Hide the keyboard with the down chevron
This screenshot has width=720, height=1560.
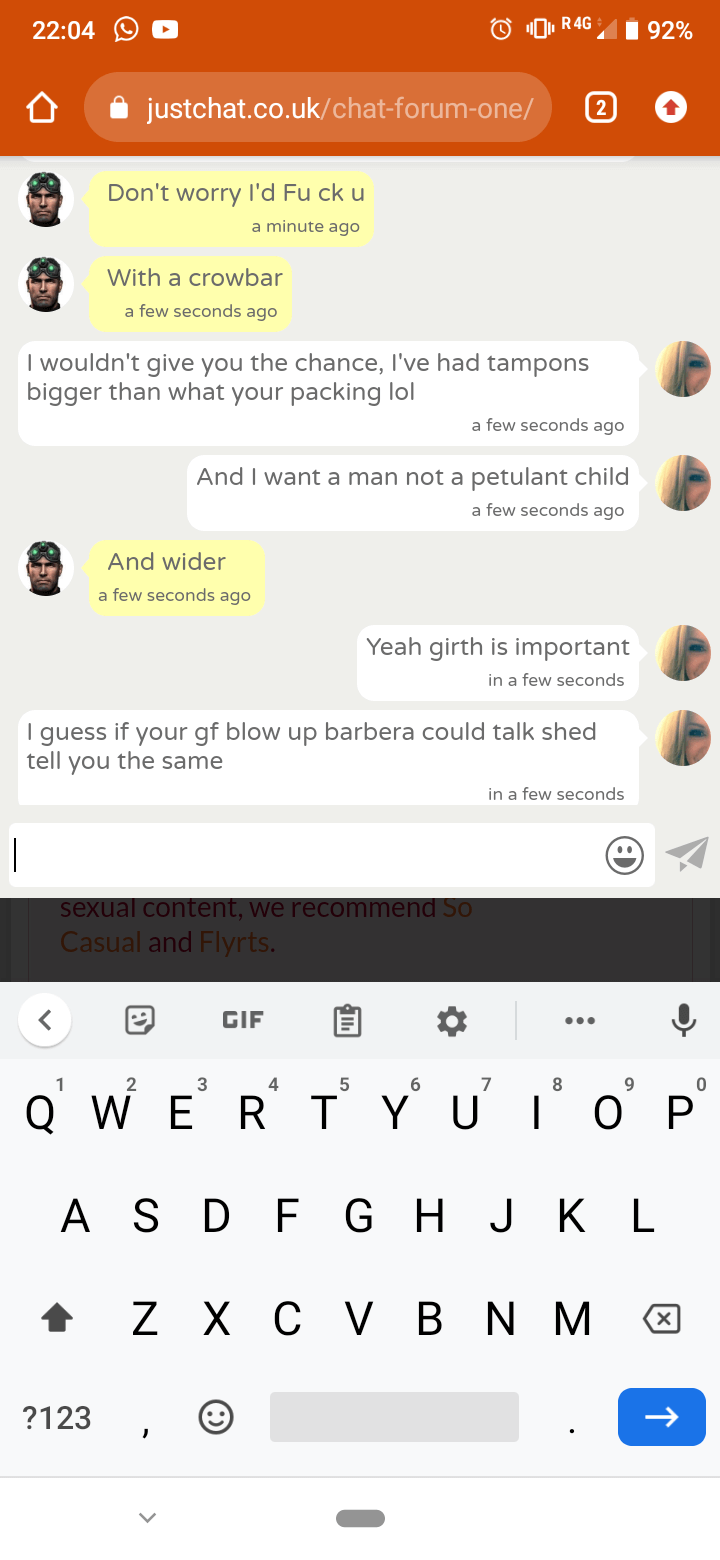pyautogui.click(x=147, y=1517)
